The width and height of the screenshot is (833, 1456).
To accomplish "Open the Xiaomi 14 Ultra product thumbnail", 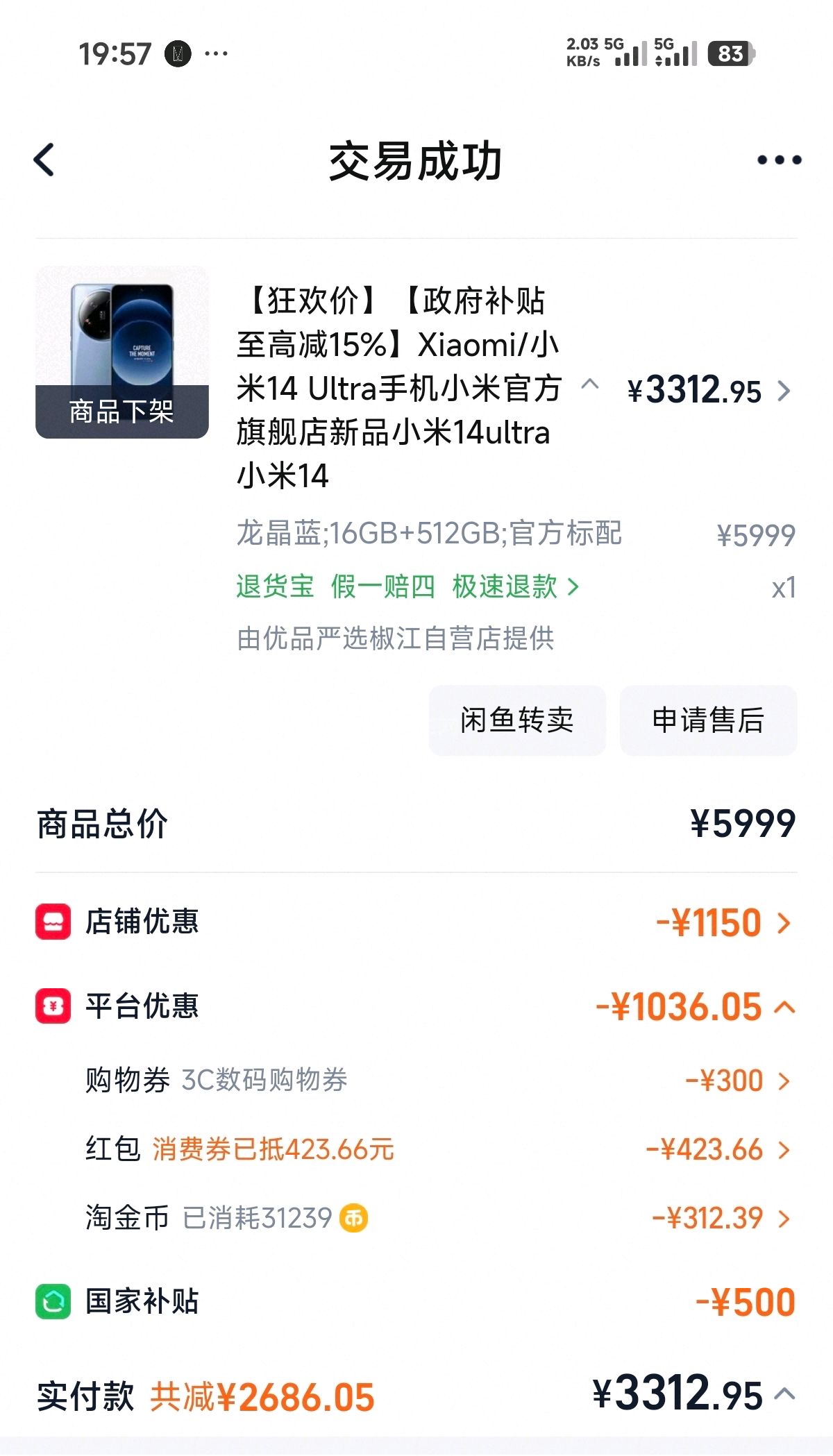I will (122, 352).
